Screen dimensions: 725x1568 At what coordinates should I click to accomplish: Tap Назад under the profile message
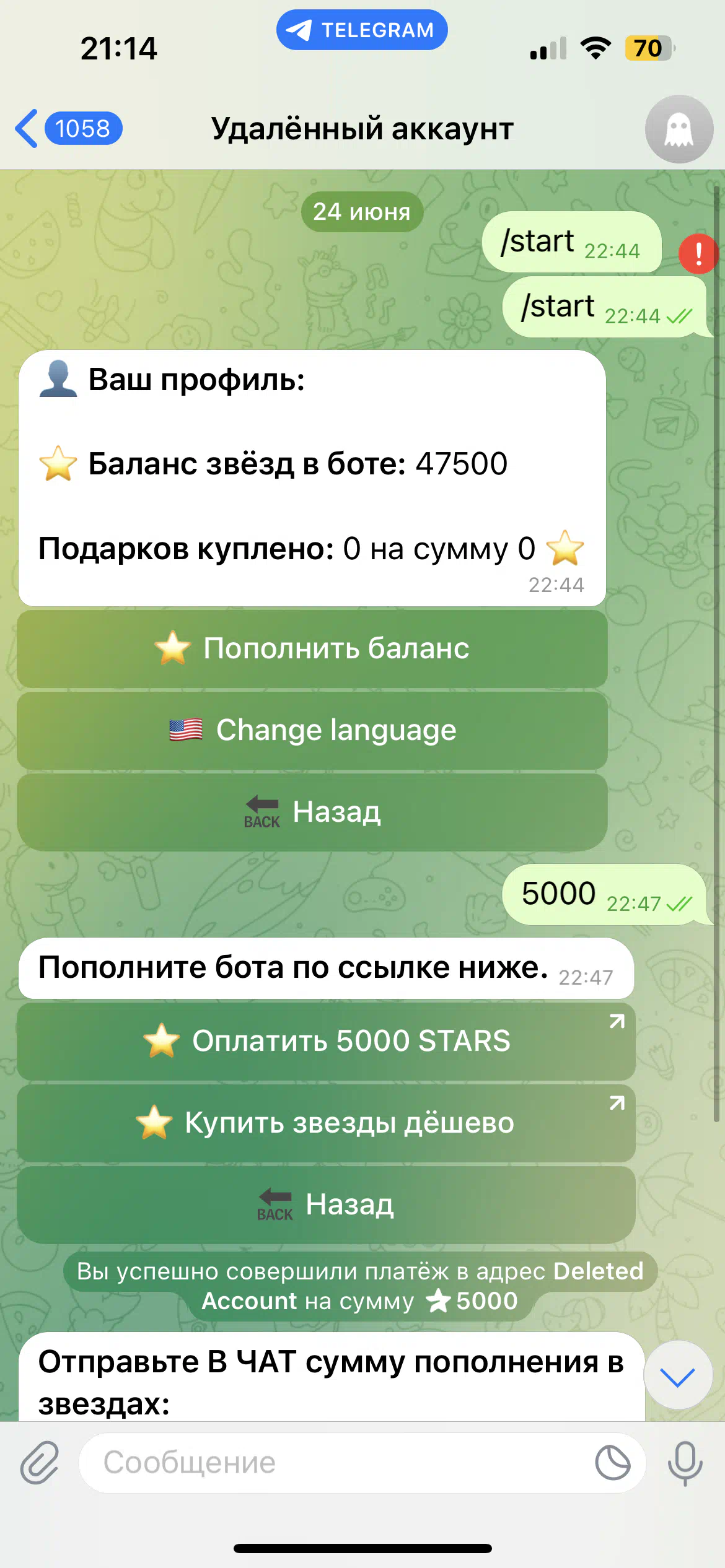pyautogui.click(x=312, y=812)
